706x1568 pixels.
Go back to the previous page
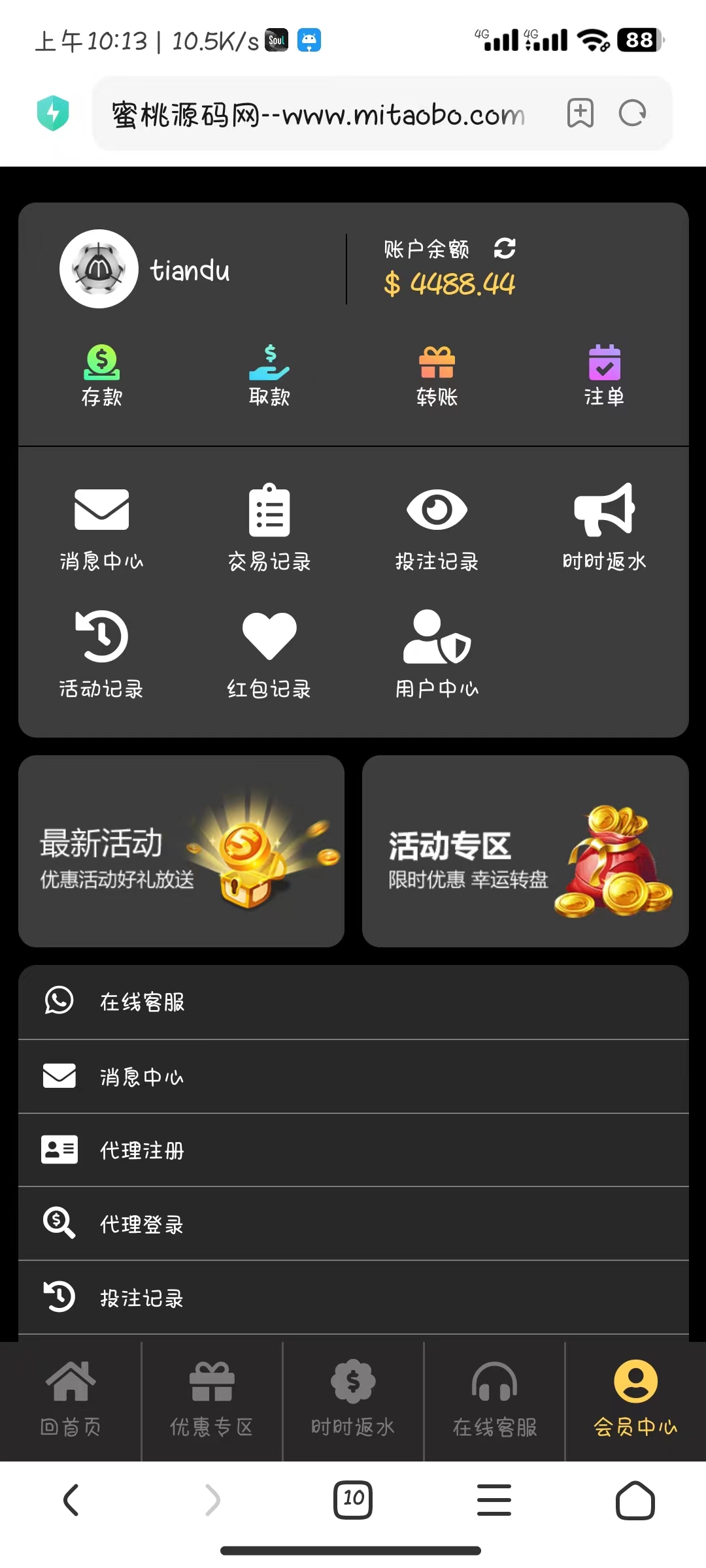pos(71,1499)
